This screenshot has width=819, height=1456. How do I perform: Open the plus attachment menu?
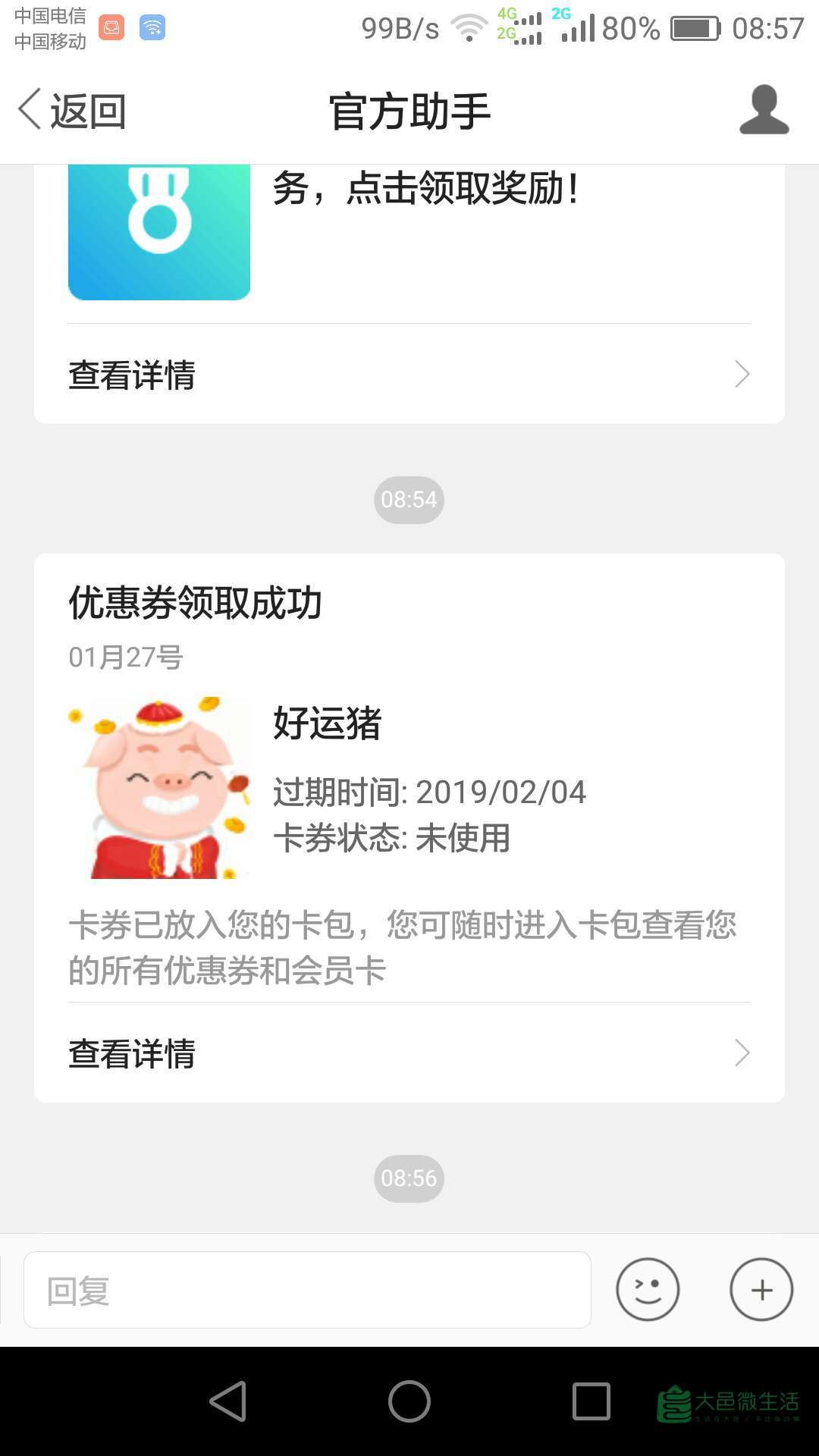761,1289
